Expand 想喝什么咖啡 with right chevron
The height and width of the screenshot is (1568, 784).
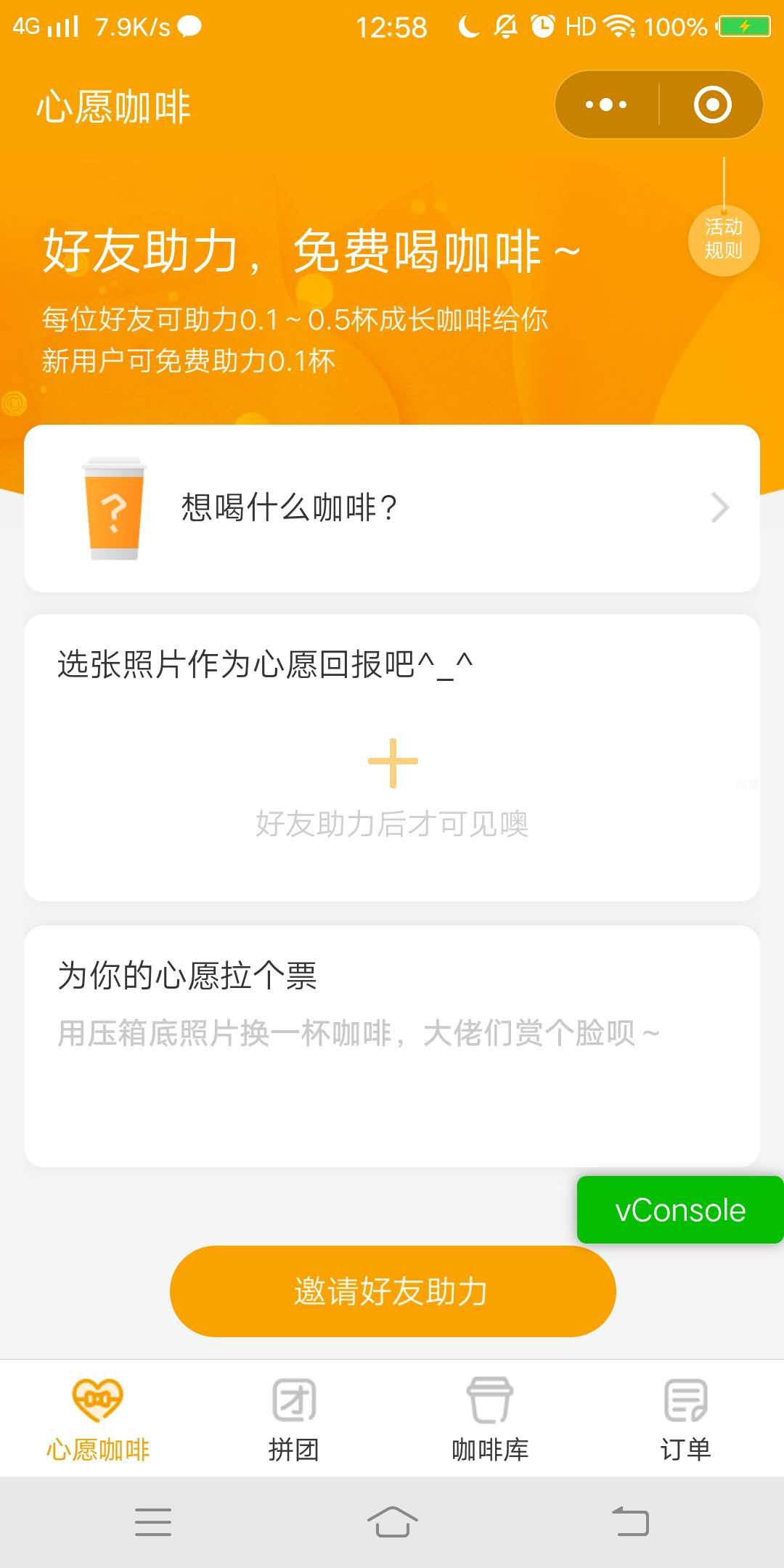pos(719,507)
